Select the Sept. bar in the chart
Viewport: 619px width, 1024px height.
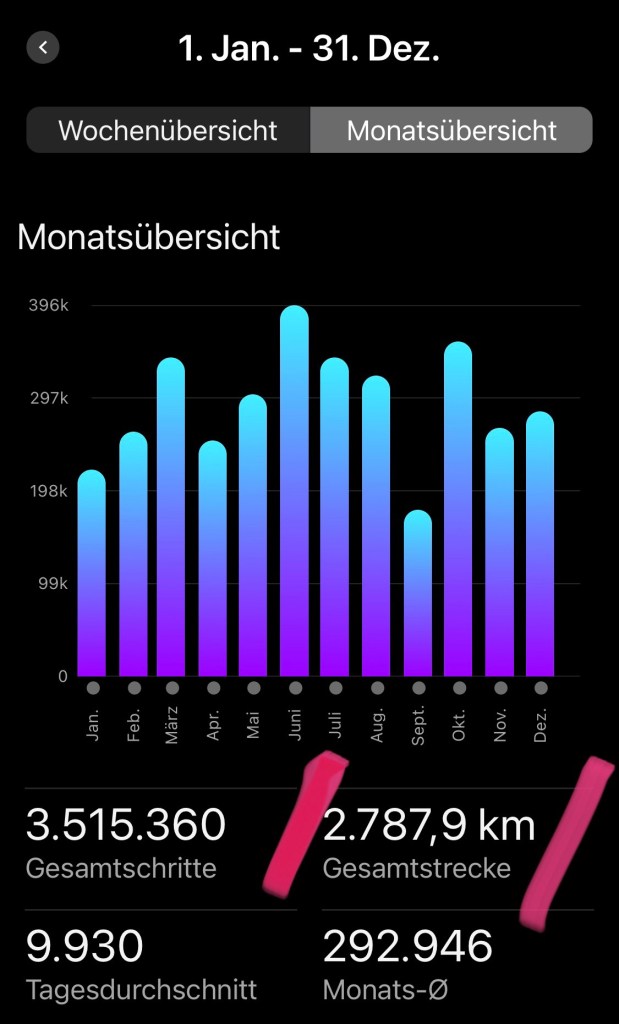(418, 594)
